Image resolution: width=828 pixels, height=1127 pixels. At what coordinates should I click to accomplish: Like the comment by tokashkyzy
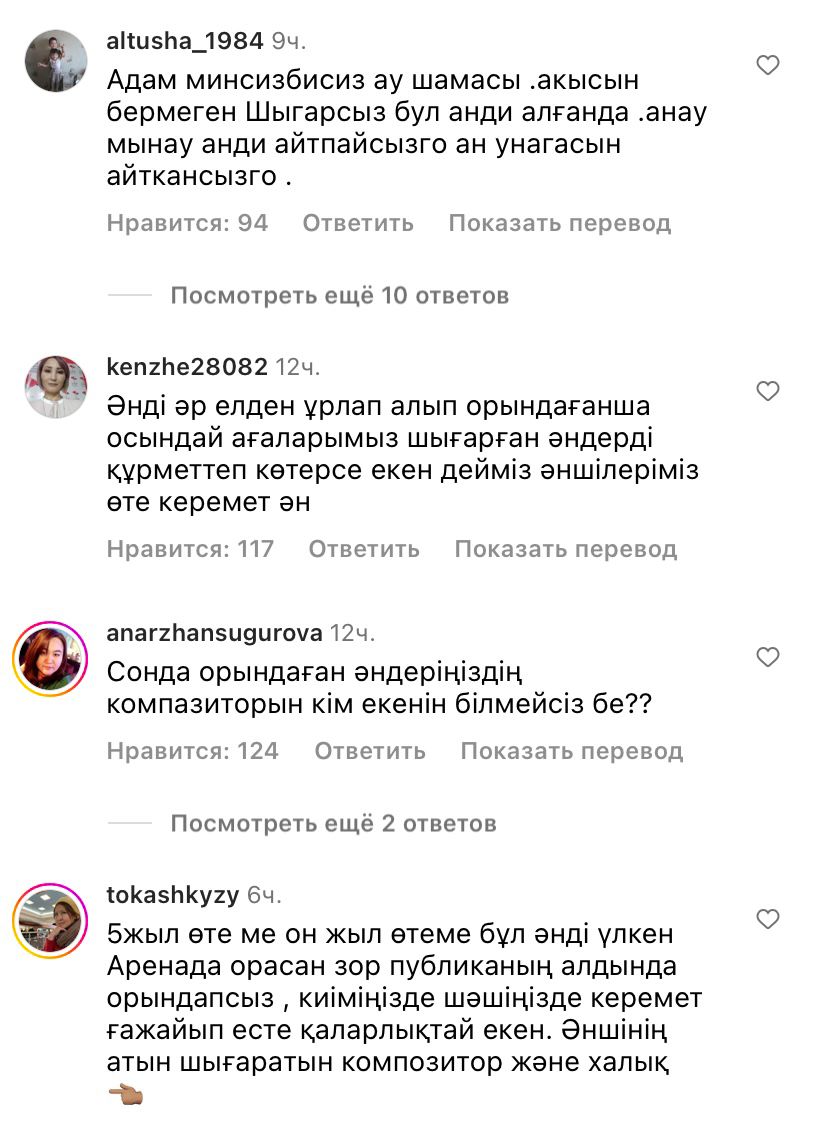pos(767,918)
